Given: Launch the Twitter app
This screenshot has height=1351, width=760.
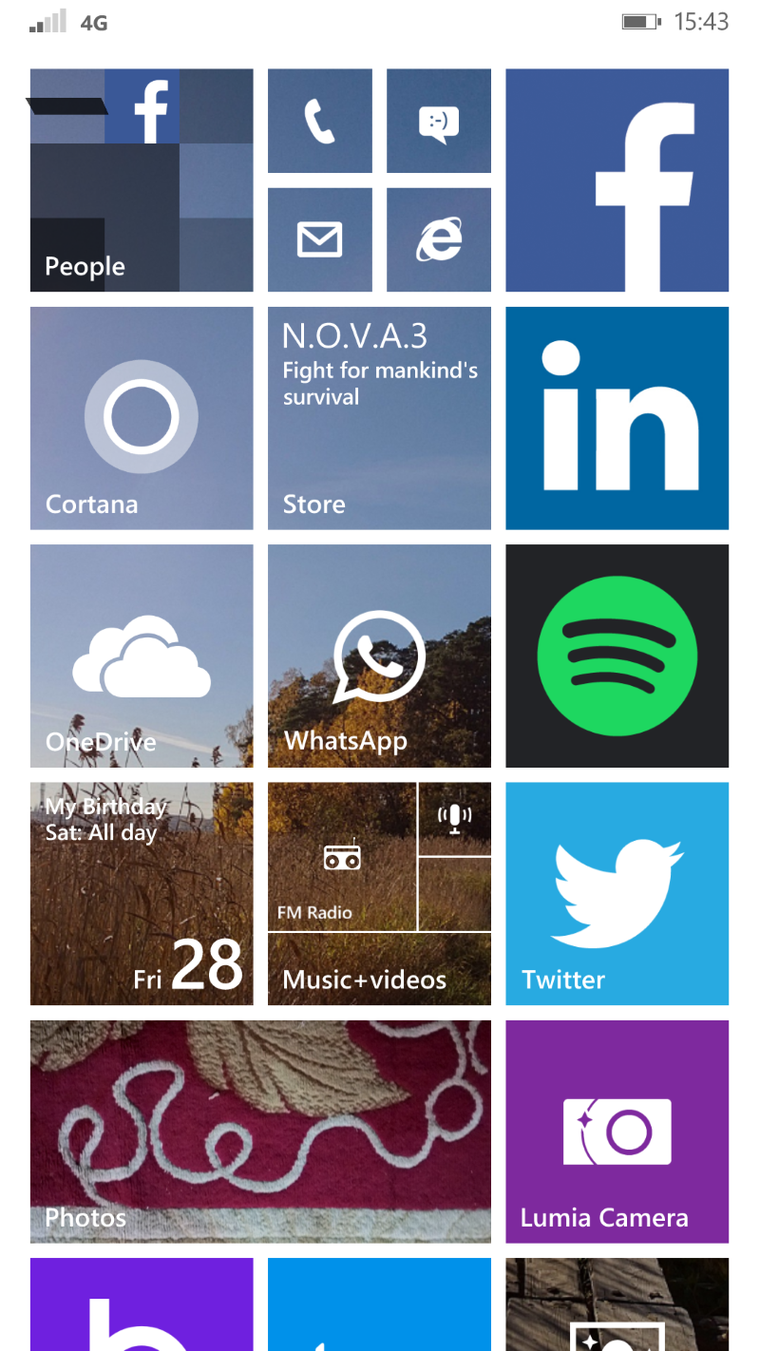Looking at the screenshot, I should (x=617, y=894).
